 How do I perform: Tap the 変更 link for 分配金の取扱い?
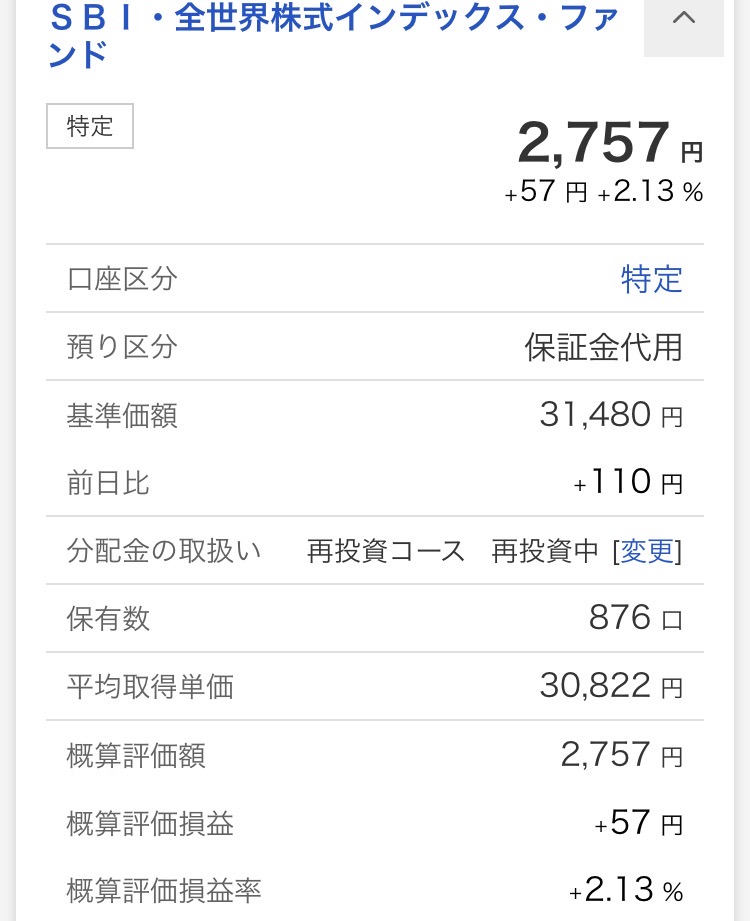648,551
